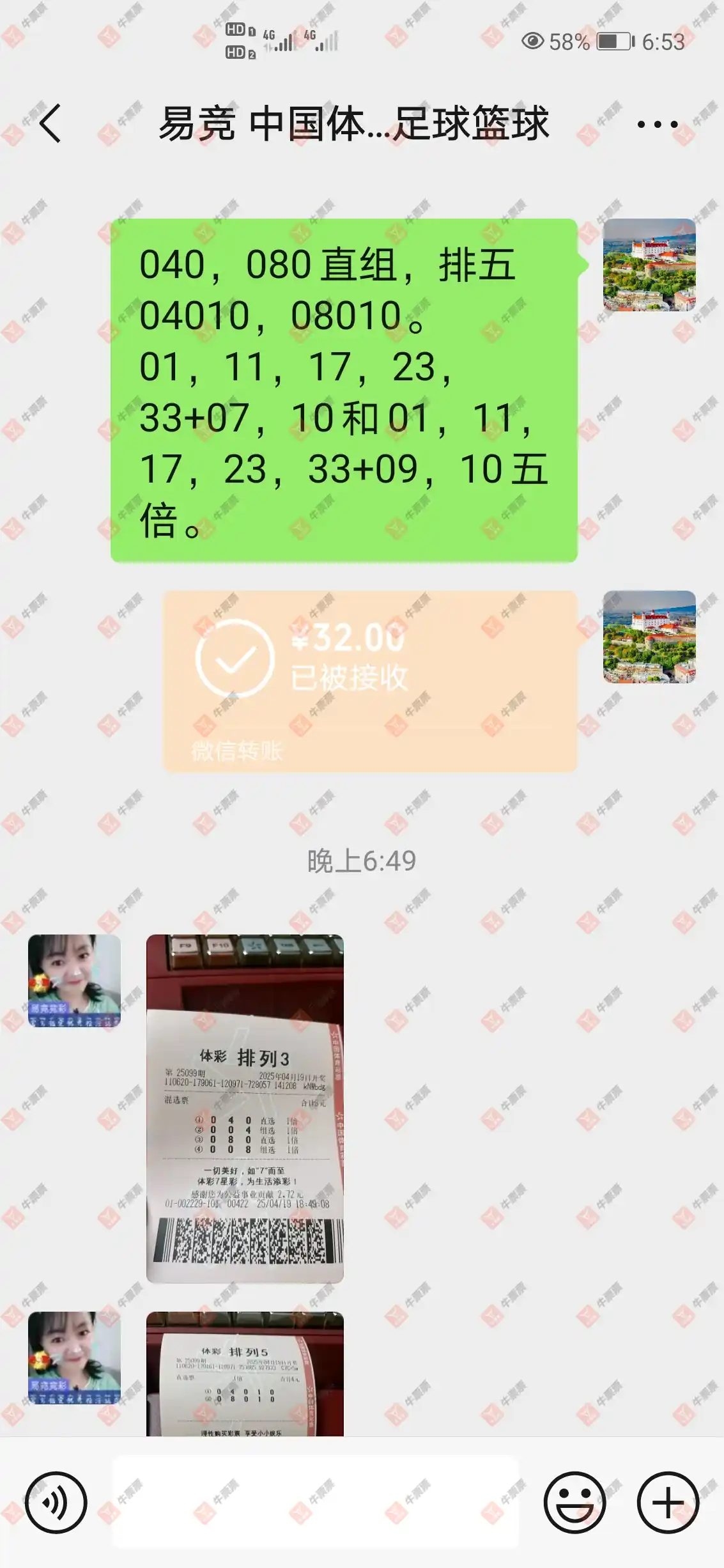Focus the message text field
724x1568 pixels.
click(316, 1502)
